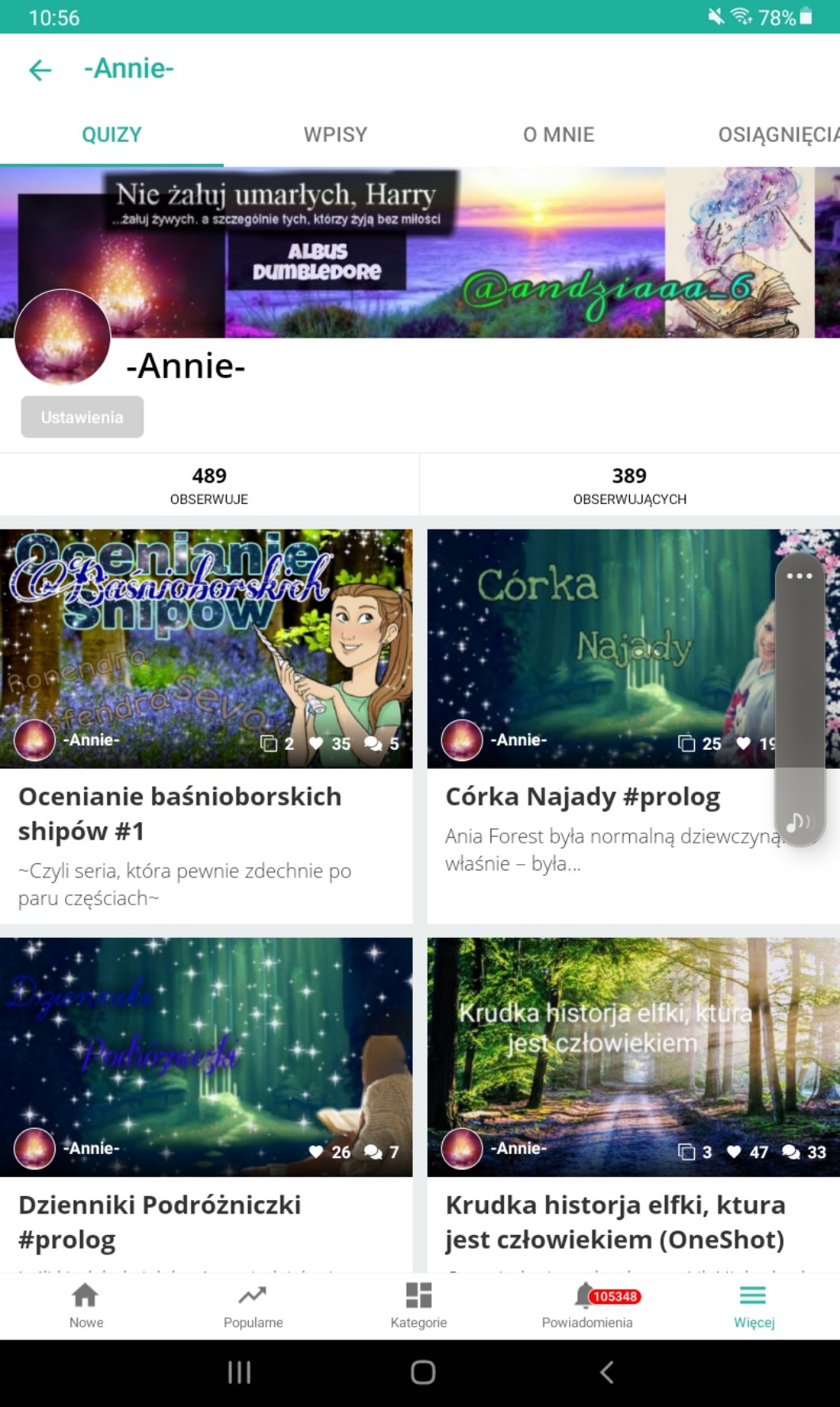Viewport: 840px width, 1407px height.
Task: Open quiz Ocenianie baśnioborskich shipów #1
Action: coord(180,813)
